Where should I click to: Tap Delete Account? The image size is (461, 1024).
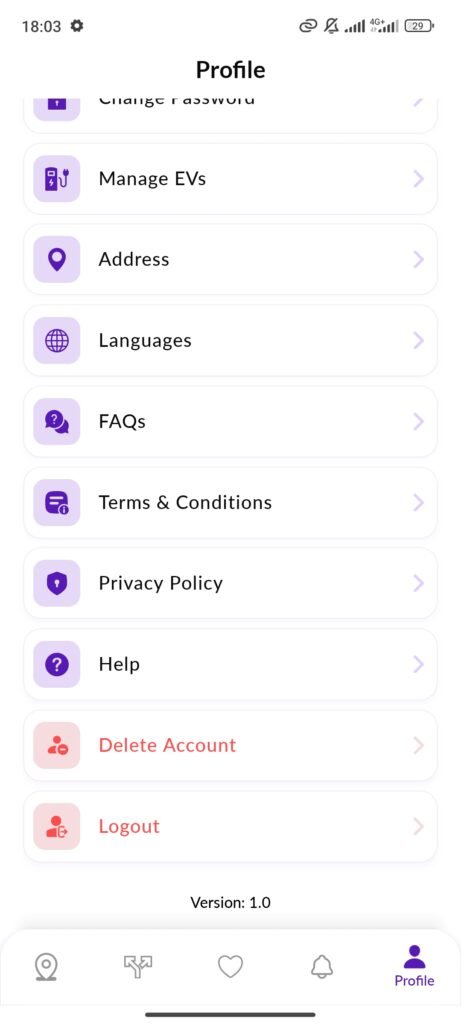[230, 746]
